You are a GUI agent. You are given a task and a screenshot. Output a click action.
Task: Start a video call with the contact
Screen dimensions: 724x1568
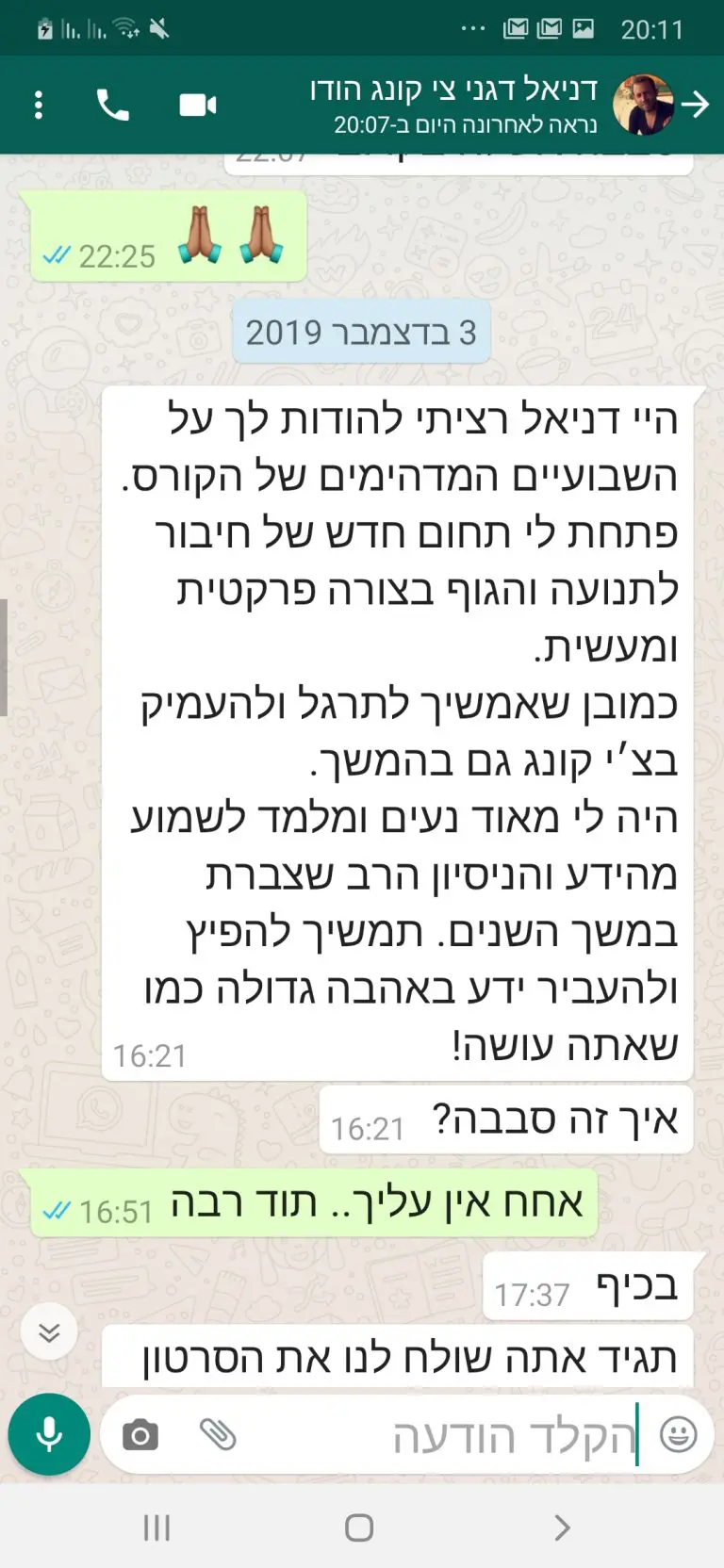tap(198, 105)
